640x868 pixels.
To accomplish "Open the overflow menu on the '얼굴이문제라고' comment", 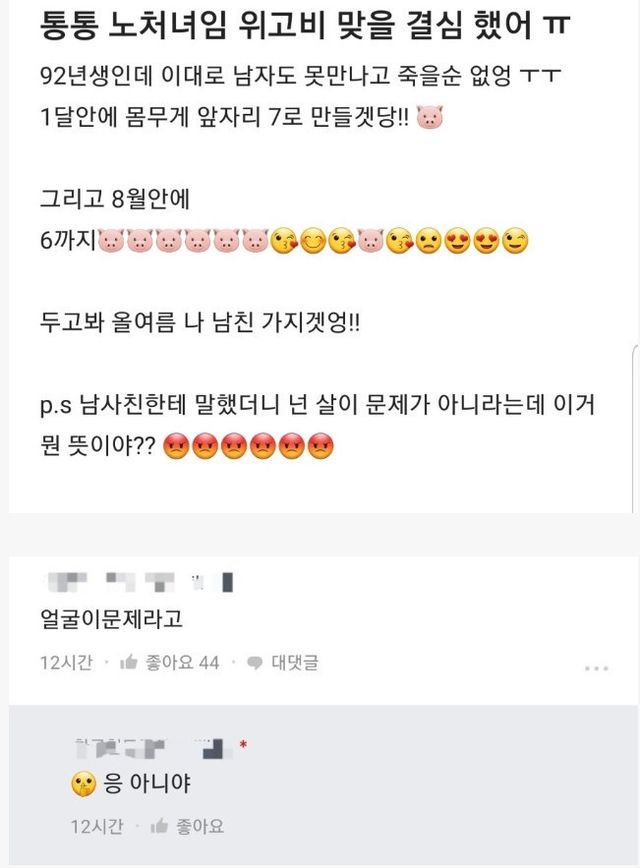I will 596,667.
